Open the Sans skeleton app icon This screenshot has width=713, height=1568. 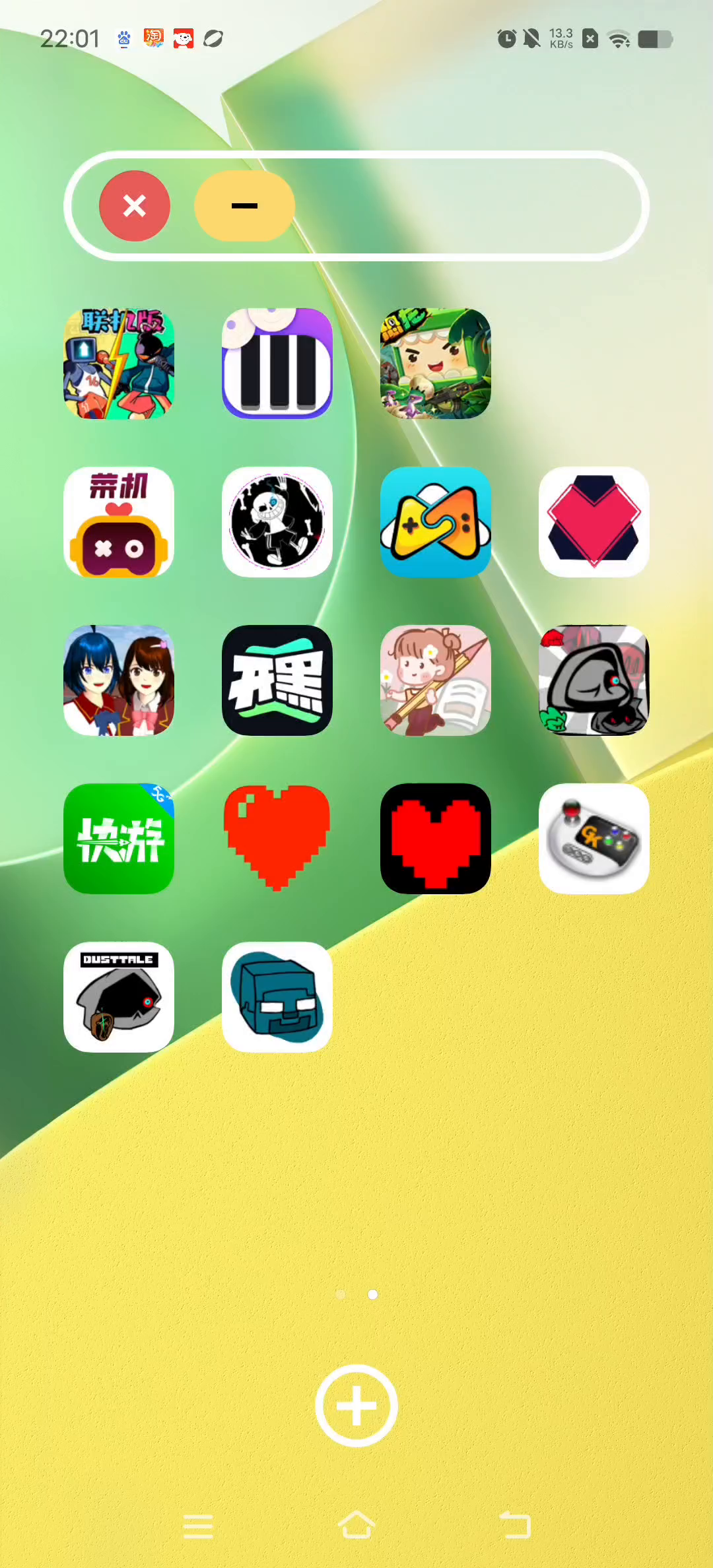(x=277, y=522)
